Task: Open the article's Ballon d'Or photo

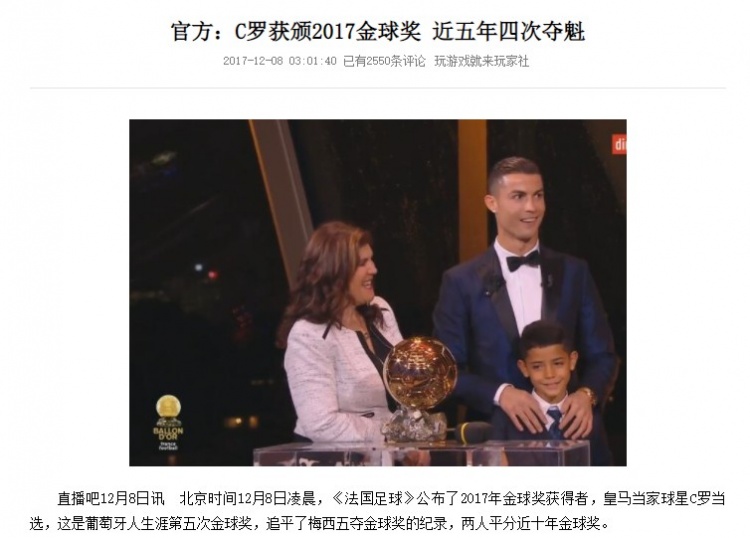Action: point(377,292)
